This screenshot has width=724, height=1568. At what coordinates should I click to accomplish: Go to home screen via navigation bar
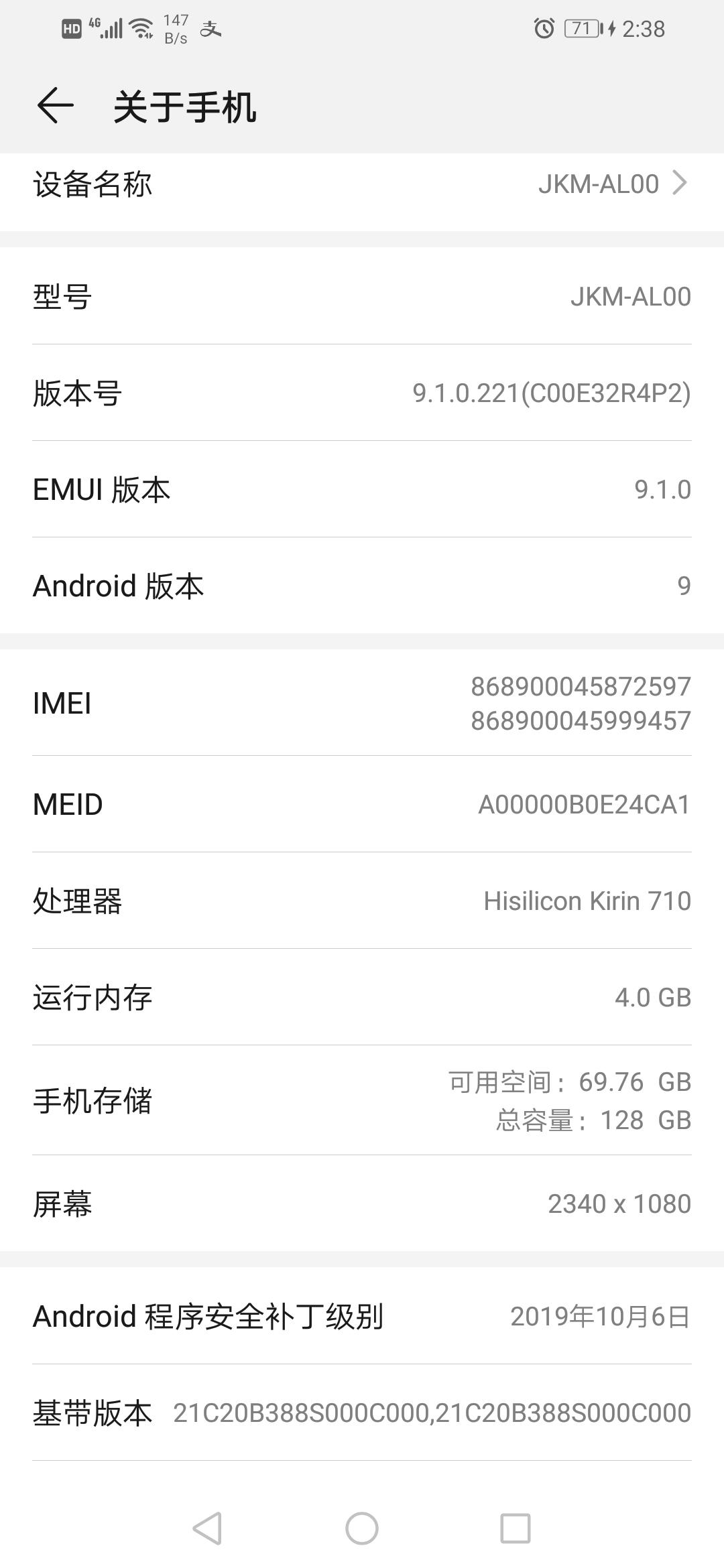point(362,1528)
